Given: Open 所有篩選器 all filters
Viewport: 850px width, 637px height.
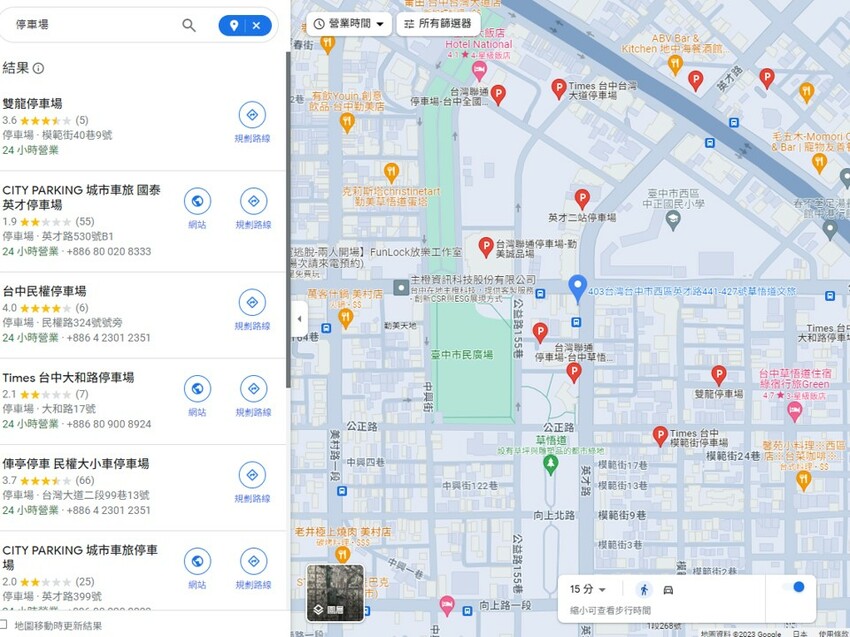Looking at the screenshot, I should [x=438, y=24].
